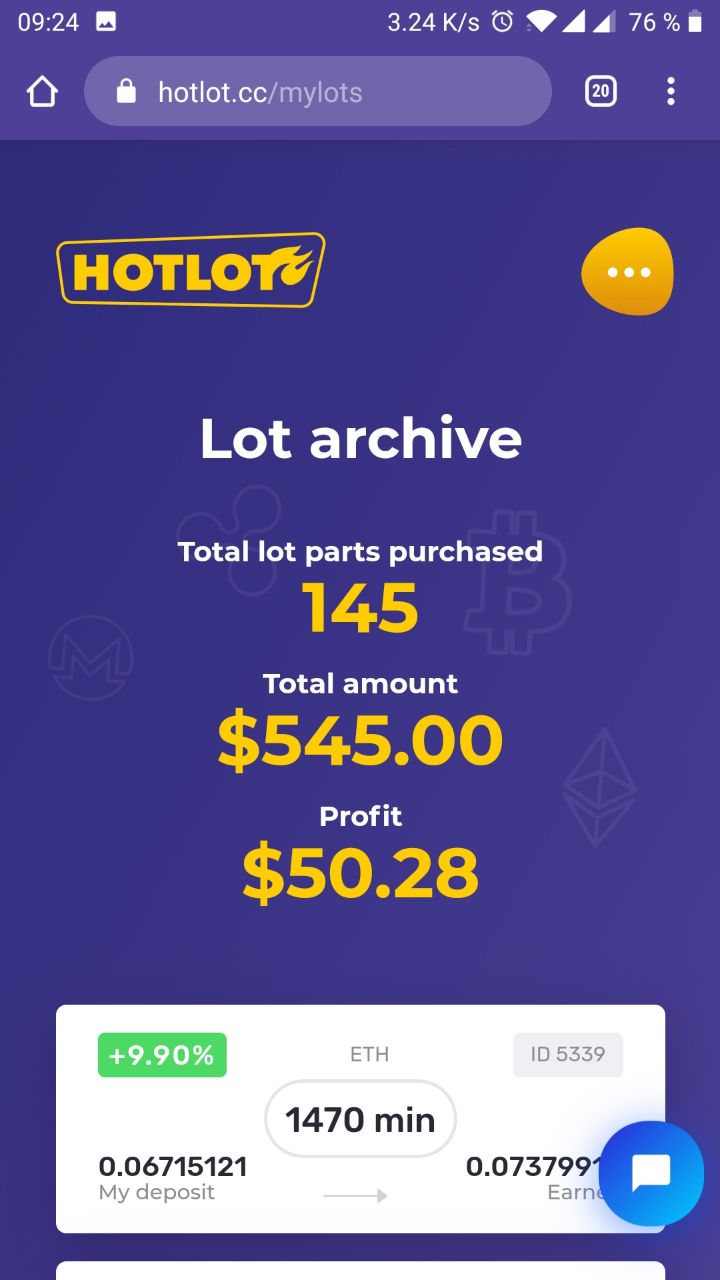Open the browser overflow menu
720x1280 pixels.
[x=671, y=92]
